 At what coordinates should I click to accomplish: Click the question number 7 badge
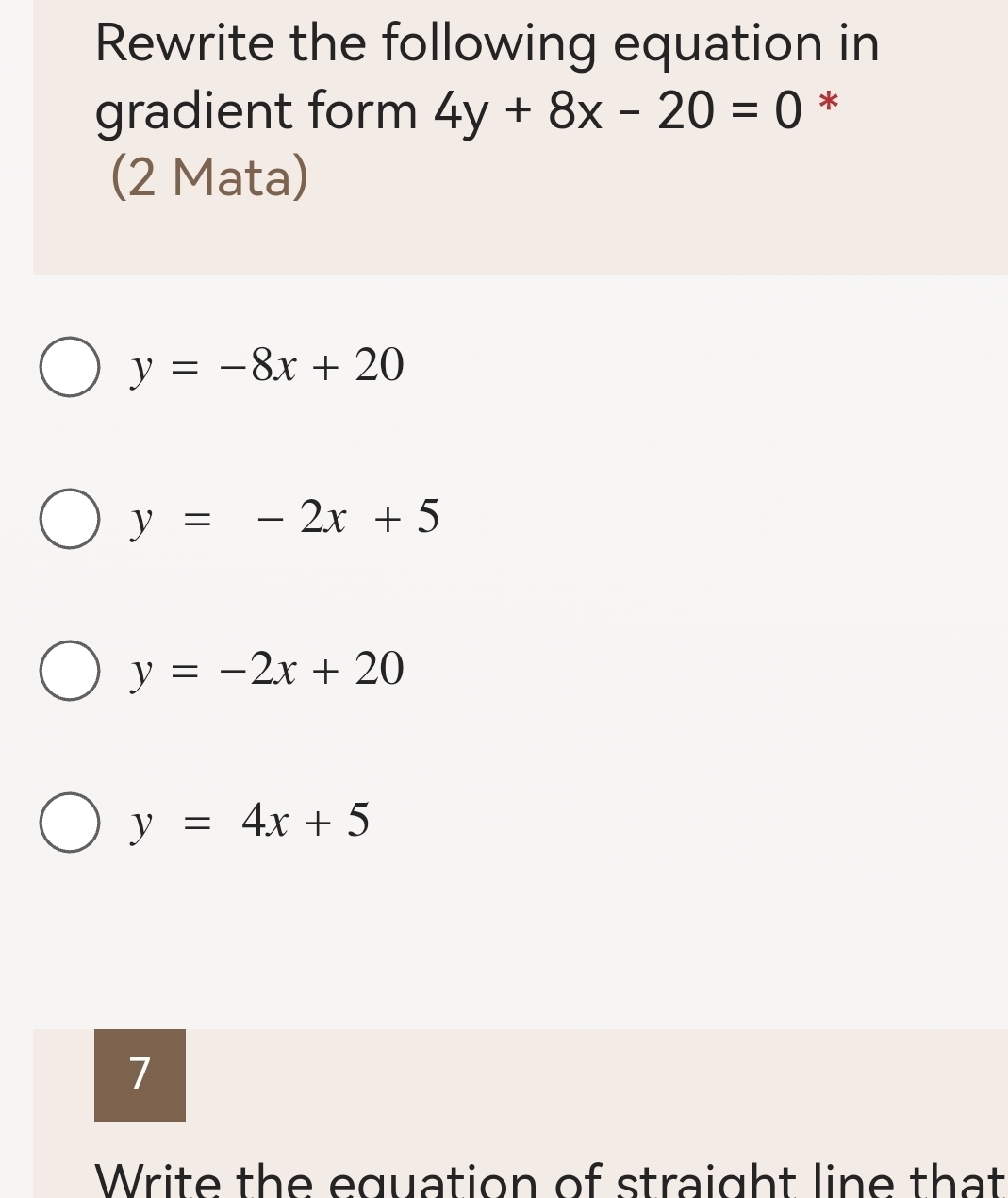pos(140,1074)
